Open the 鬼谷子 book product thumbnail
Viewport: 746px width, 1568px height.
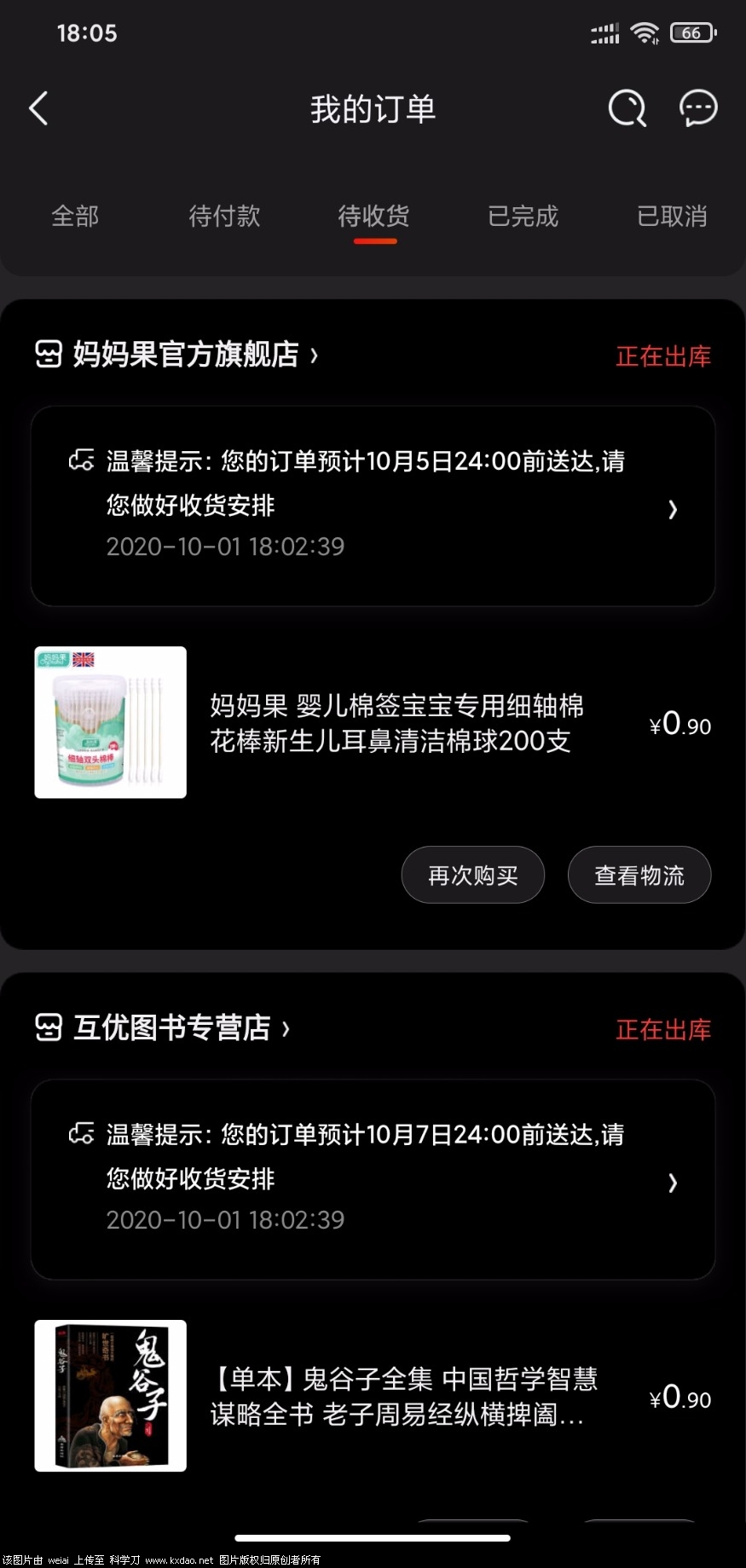tap(109, 1396)
